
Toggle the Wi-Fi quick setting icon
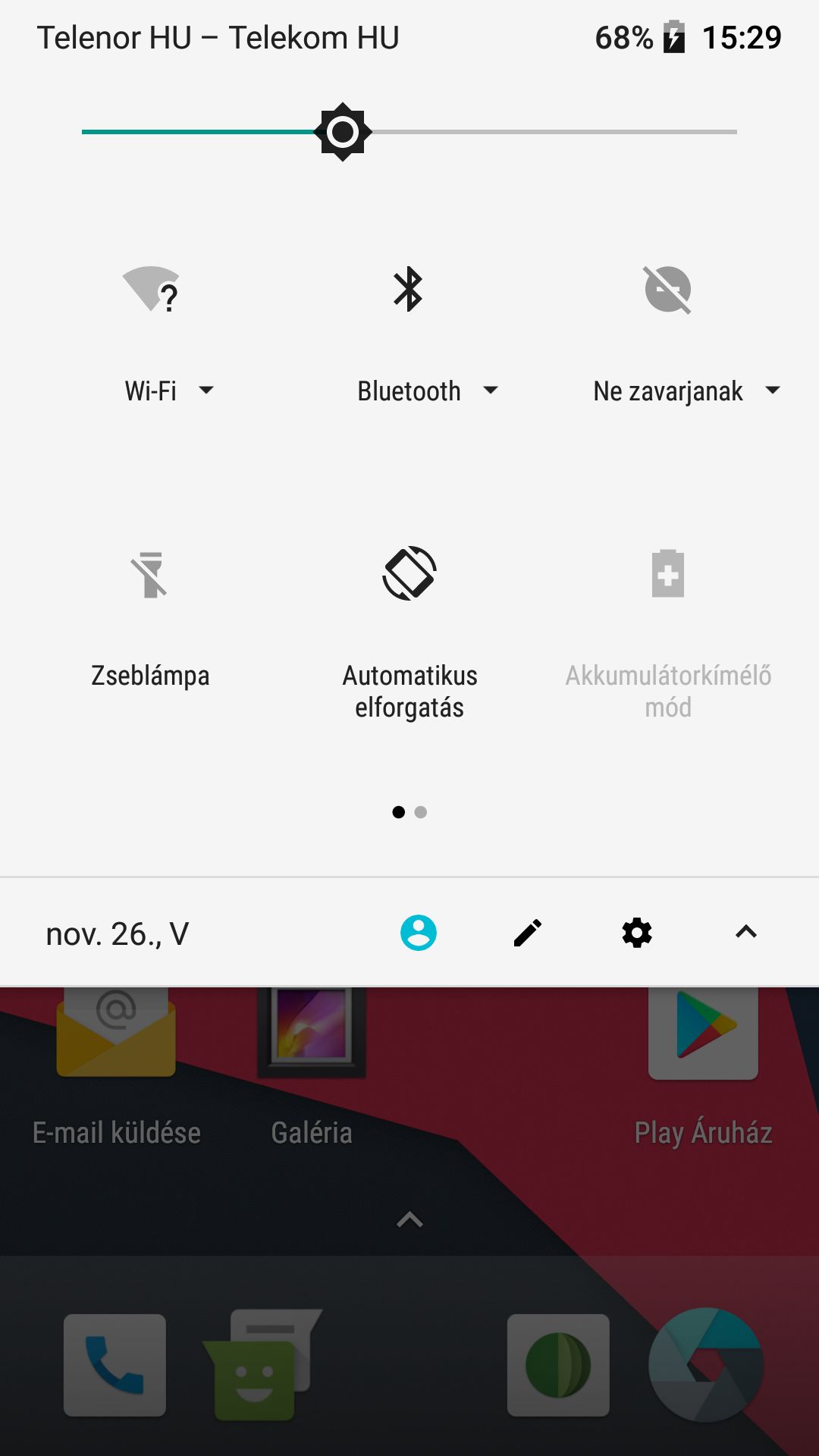pyautogui.click(x=151, y=289)
